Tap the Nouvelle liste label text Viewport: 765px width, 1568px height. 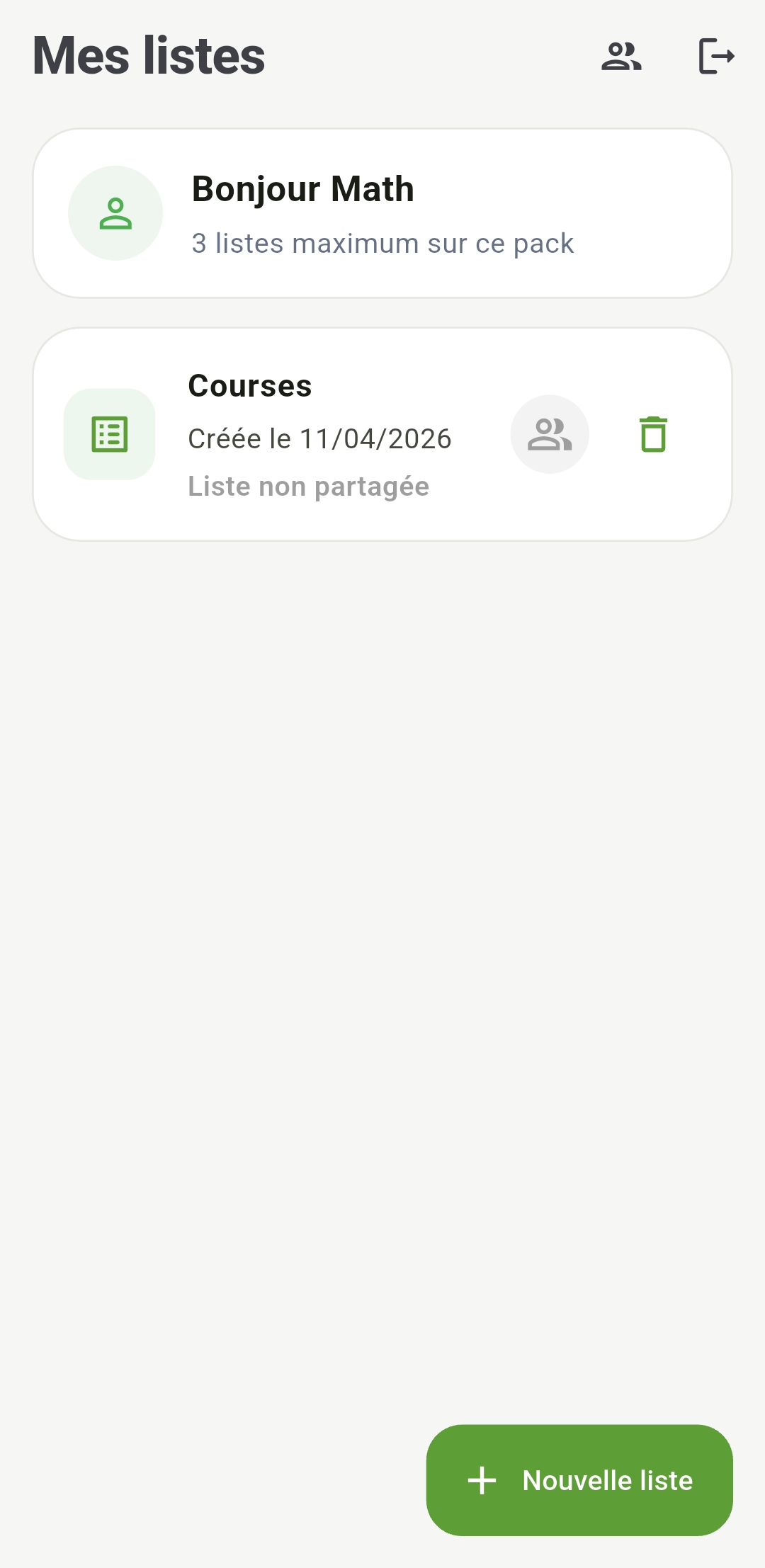pyautogui.click(x=606, y=1479)
